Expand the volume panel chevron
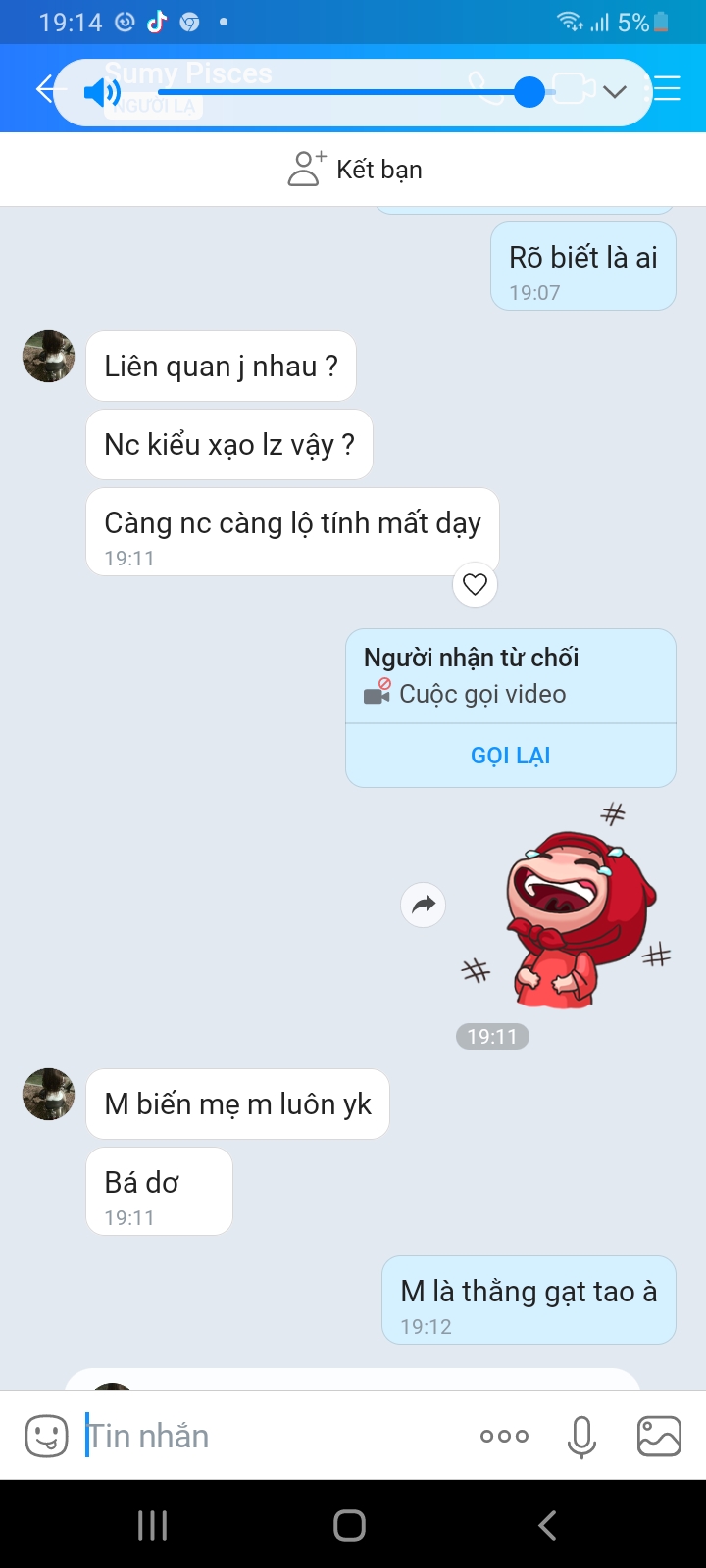 [x=615, y=92]
